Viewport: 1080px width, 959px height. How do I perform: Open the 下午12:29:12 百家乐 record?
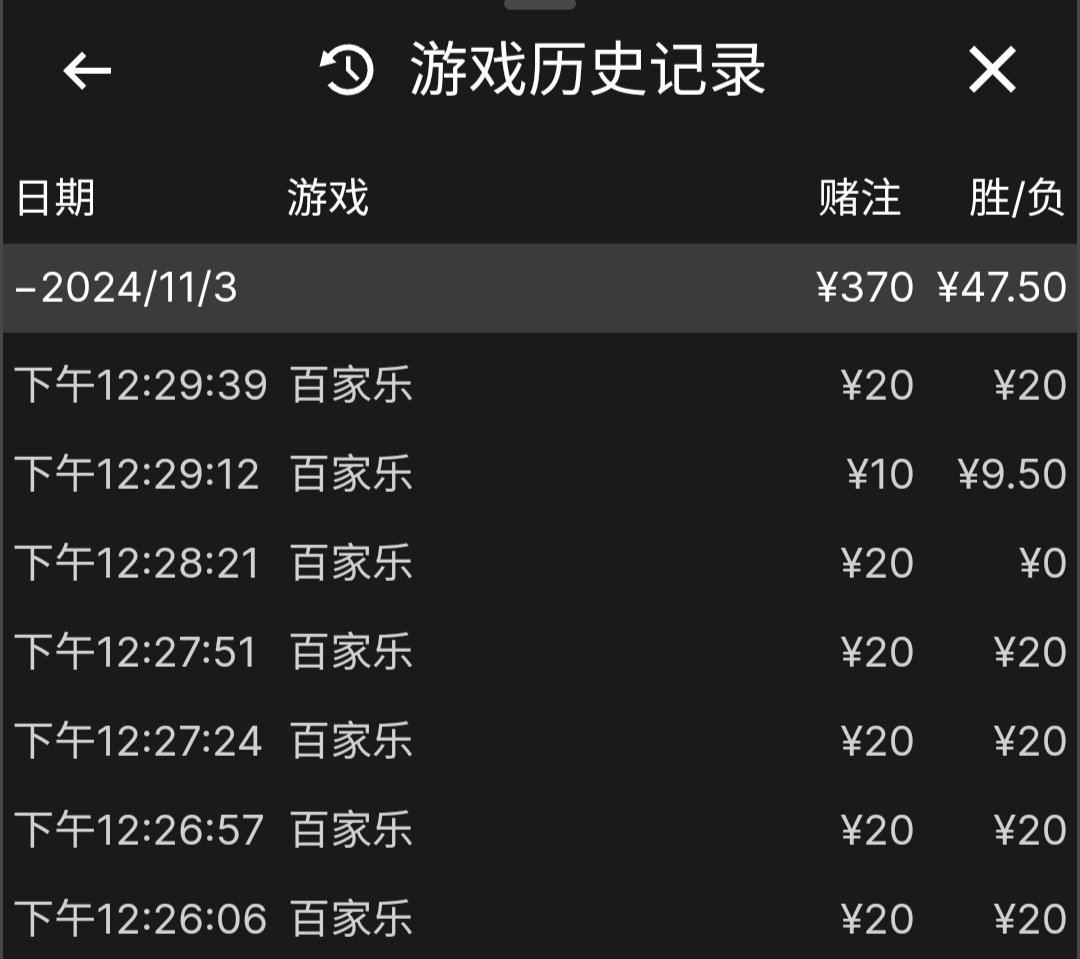pyautogui.click(x=540, y=474)
